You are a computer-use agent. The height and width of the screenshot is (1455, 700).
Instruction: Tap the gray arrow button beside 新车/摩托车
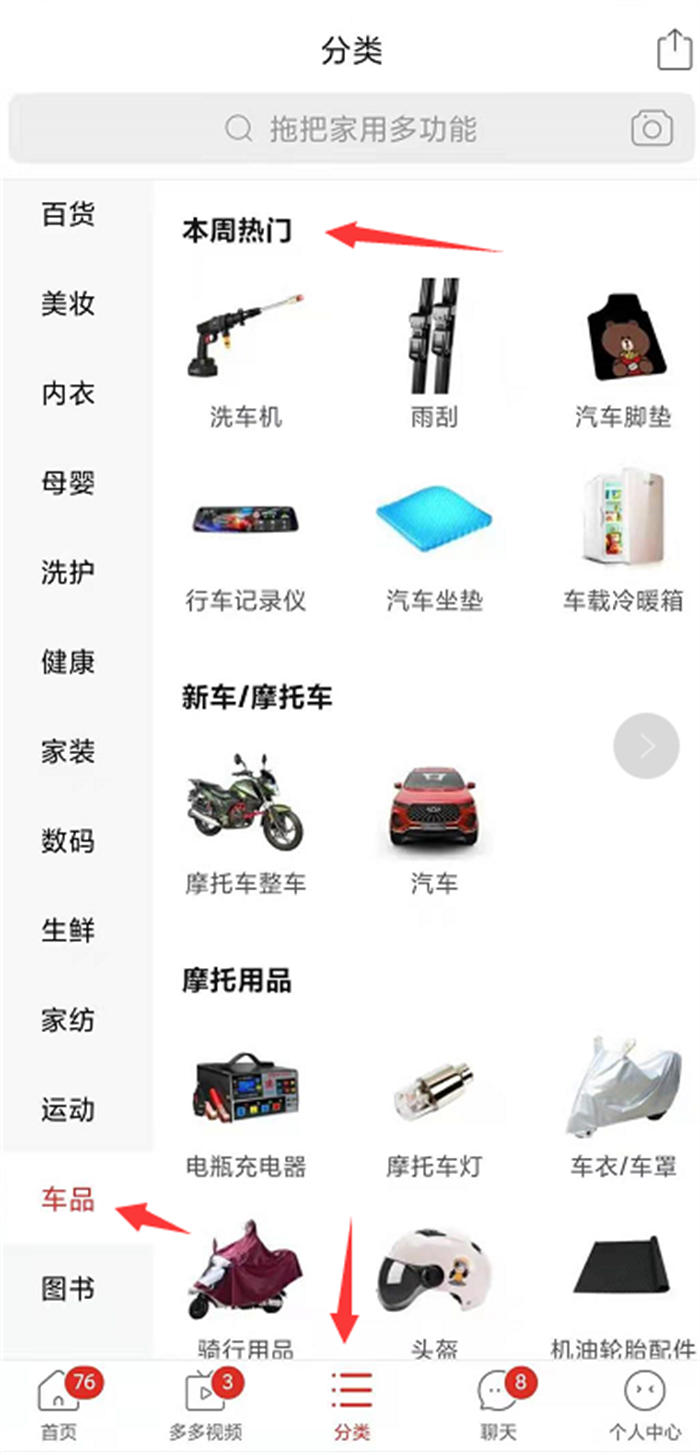tap(646, 745)
